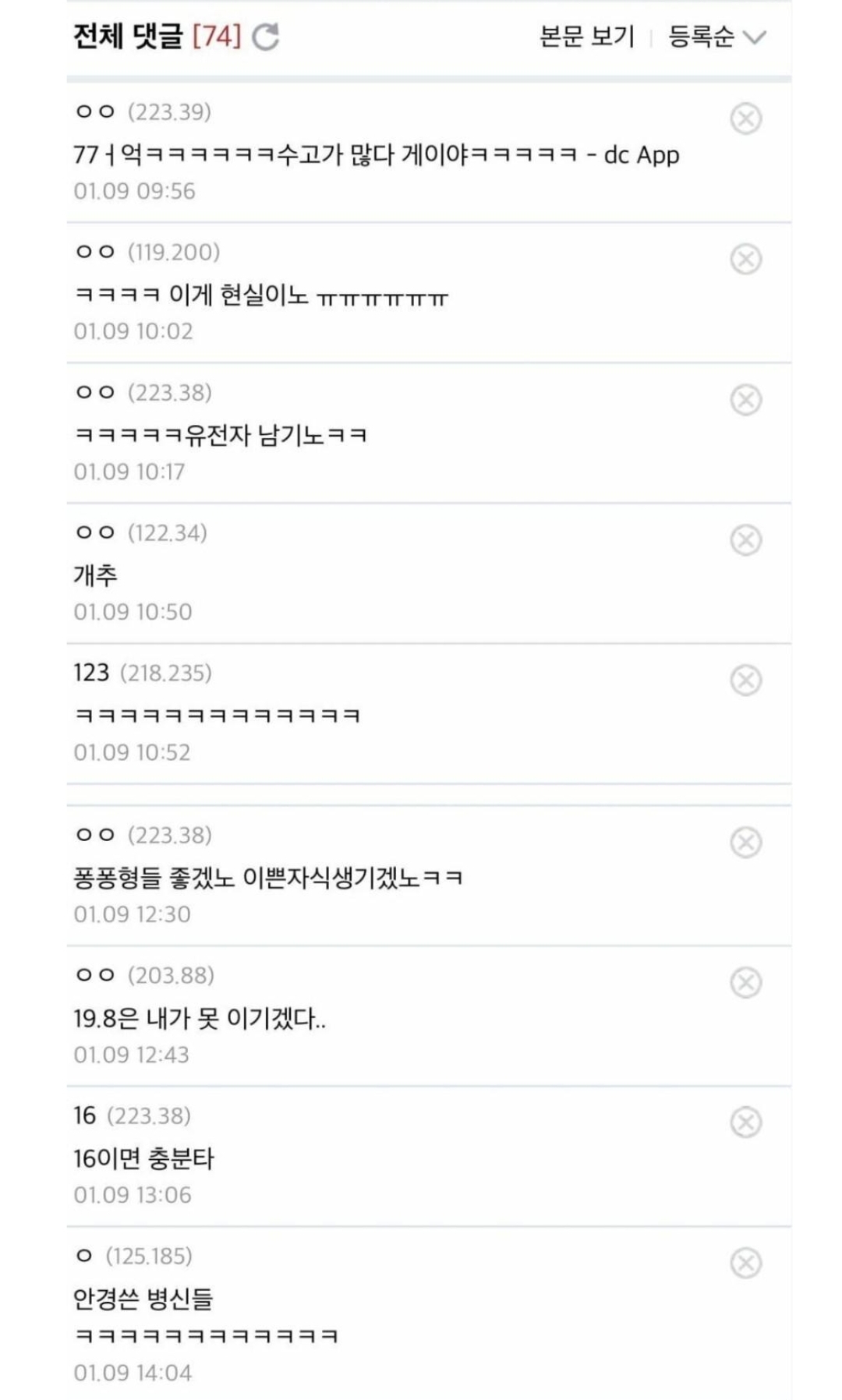Delete the comment by user 123
The image size is (842, 1400).
pos(746,680)
